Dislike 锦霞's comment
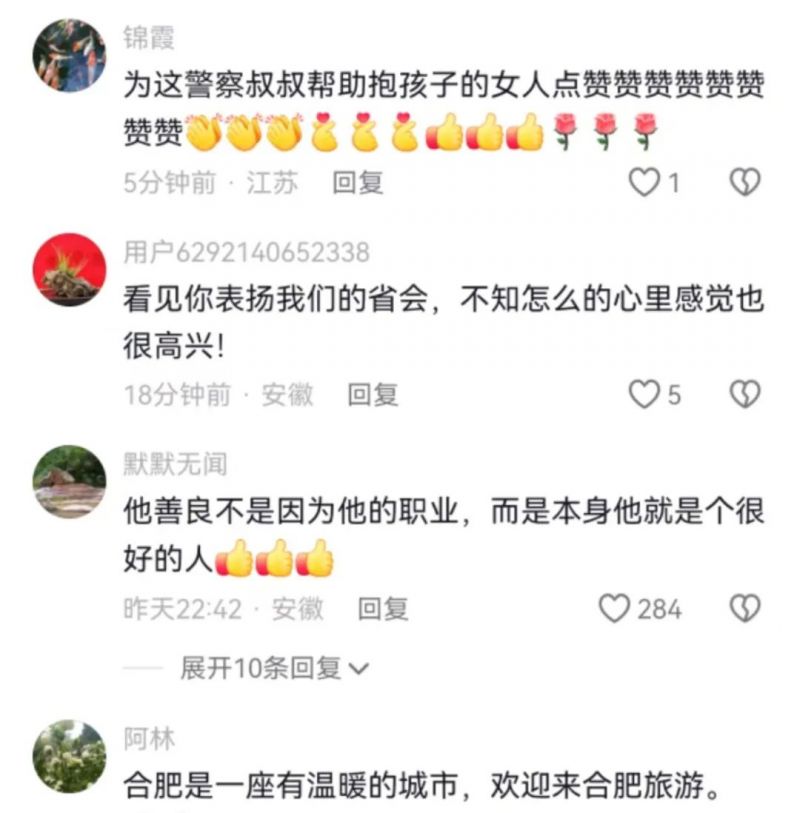The image size is (800, 813). 744,182
